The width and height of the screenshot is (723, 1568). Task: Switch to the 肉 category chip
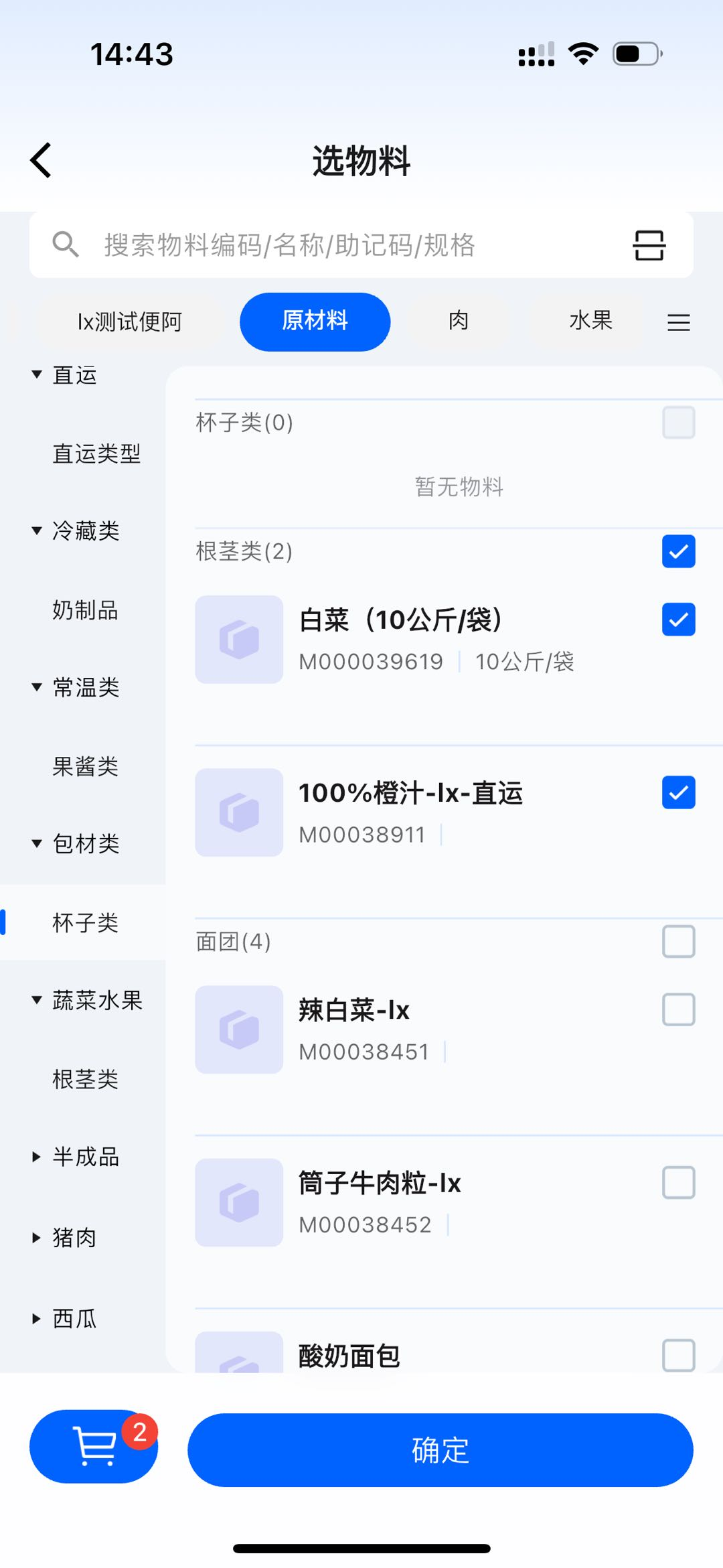pyautogui.click(x=459, y=322)
